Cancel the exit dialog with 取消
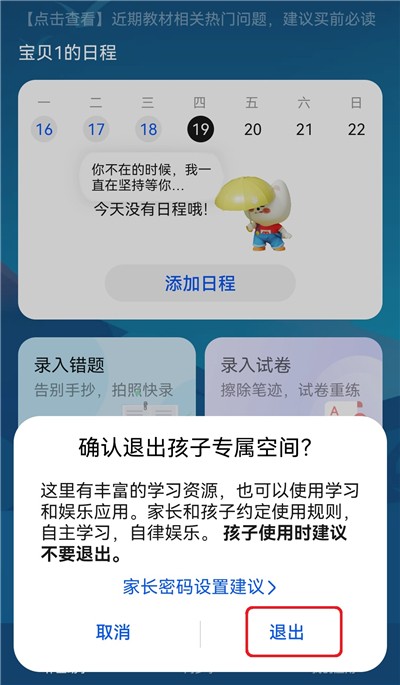400x685 pixels. click(113, 633)
